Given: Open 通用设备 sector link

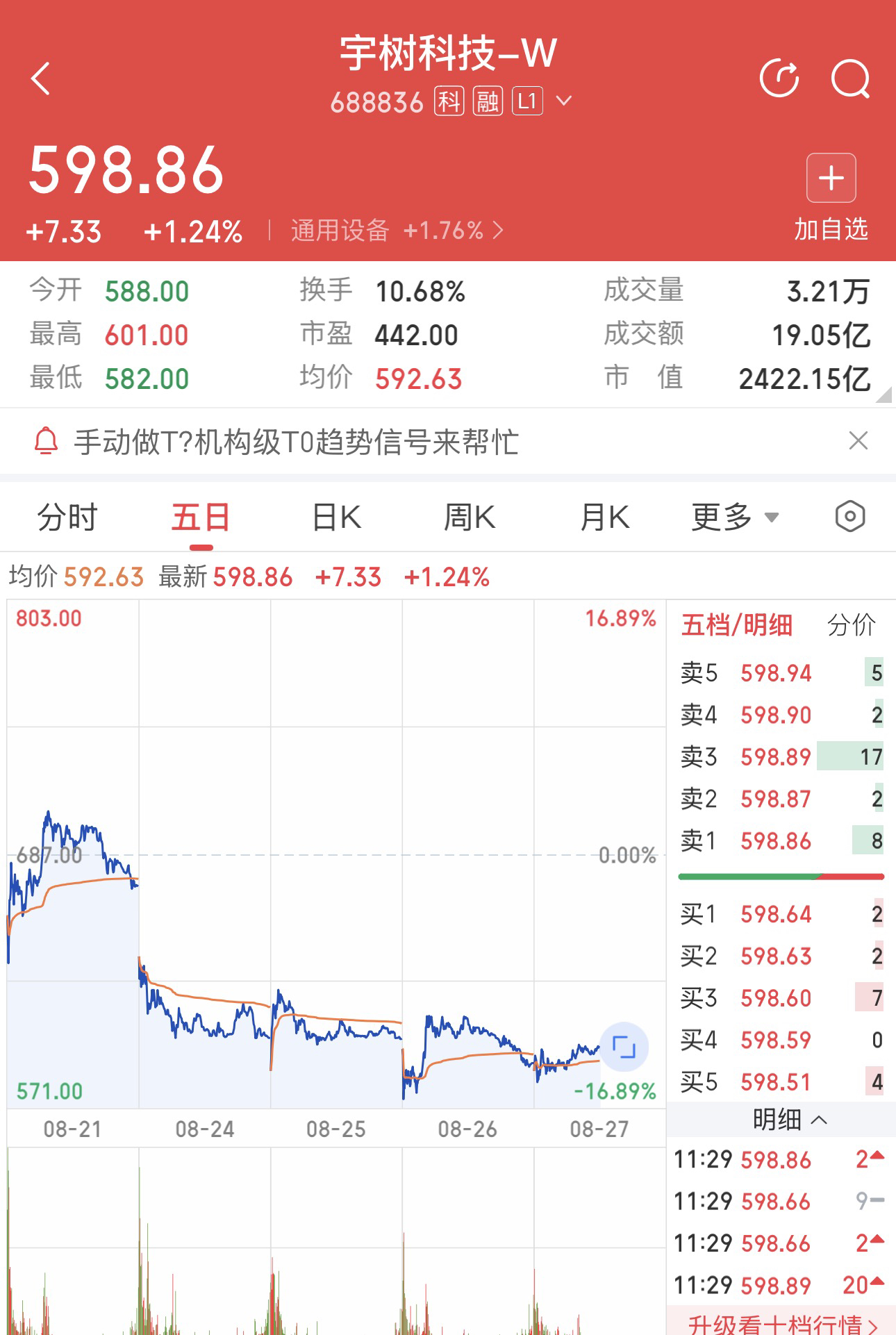Looking at the screenshot, I should pyautogui.click(x=397, y=230).
